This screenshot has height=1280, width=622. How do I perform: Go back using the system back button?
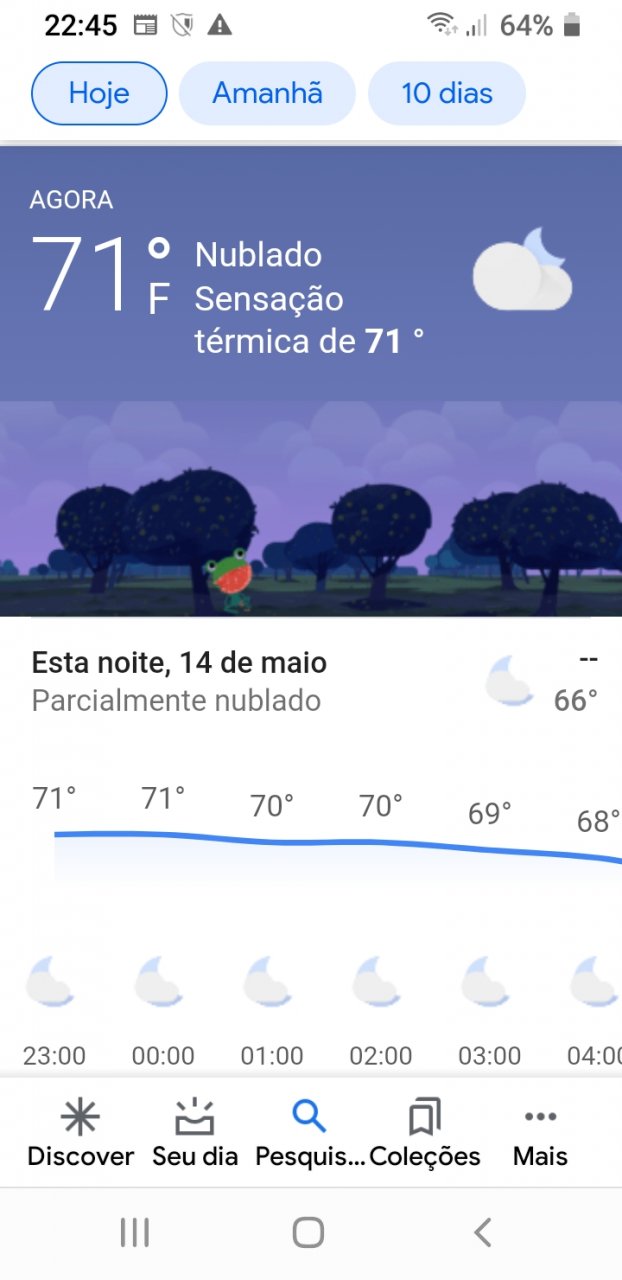(x=483, y=1232)
